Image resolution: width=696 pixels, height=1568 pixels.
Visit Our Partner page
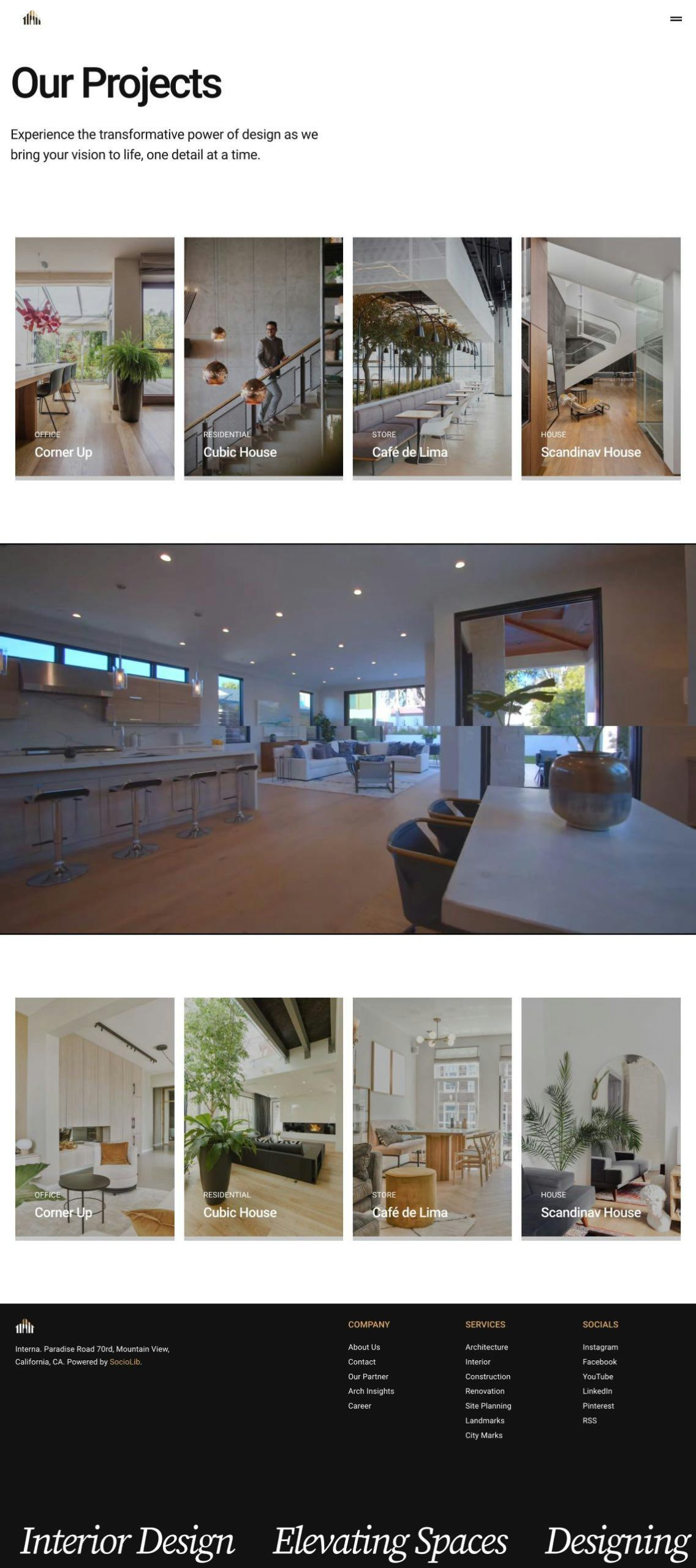pyautogui.click(x=368, y=1376)
